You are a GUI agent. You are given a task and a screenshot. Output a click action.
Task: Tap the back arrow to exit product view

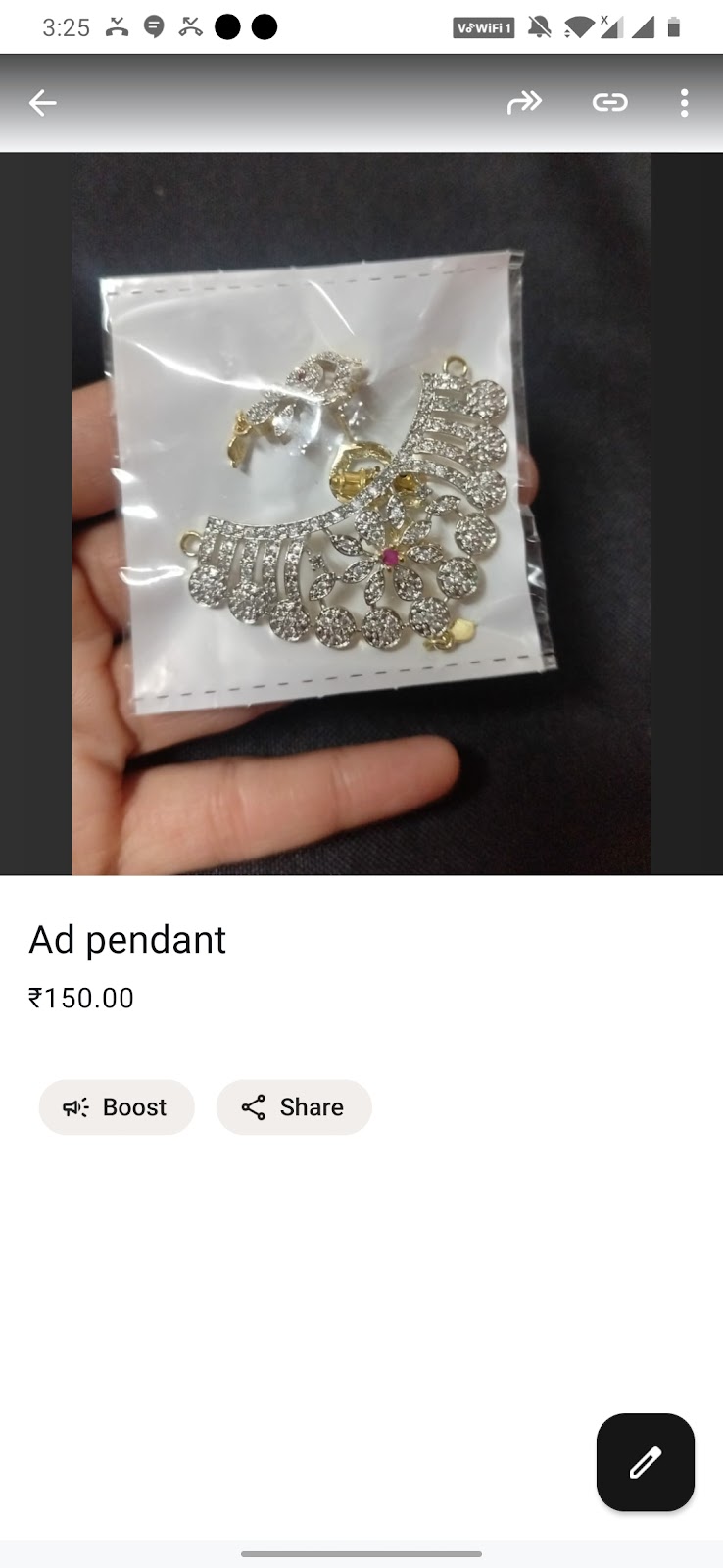[42, 101]
